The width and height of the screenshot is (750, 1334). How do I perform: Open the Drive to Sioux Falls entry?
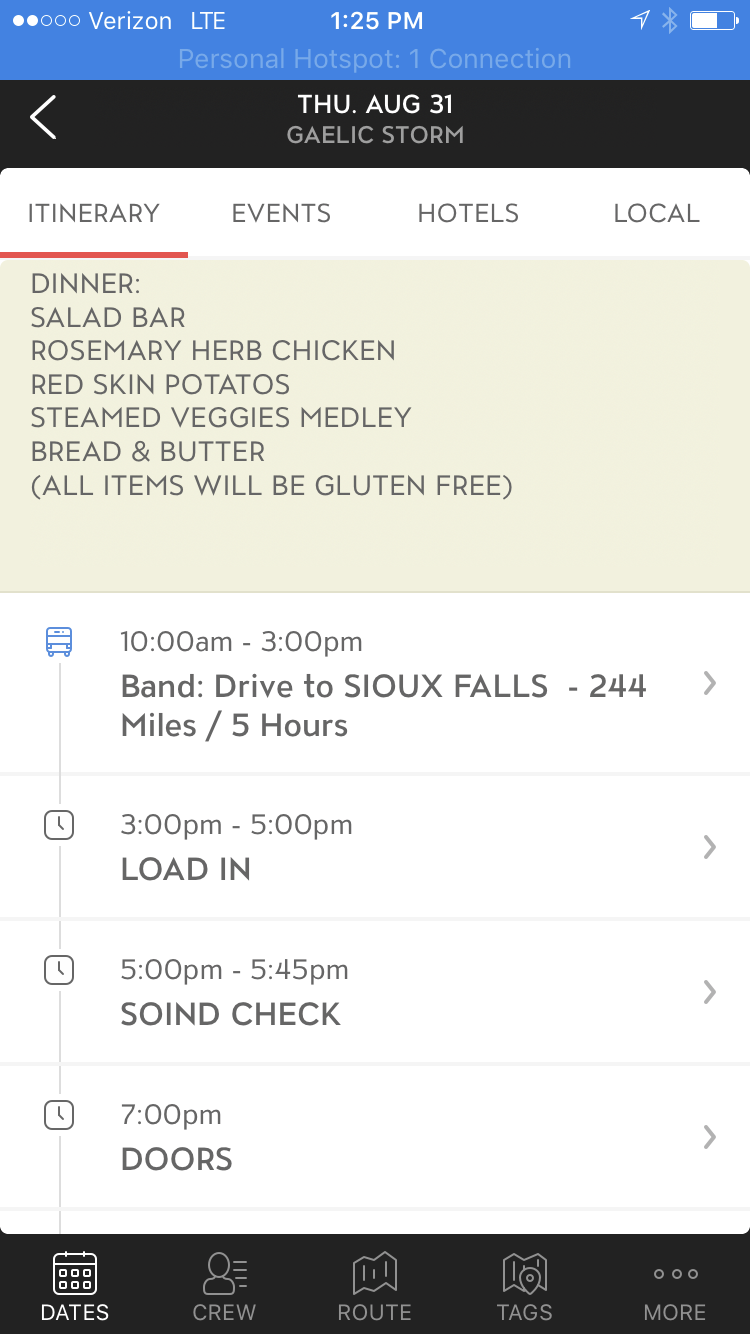(x=383, y=685)
